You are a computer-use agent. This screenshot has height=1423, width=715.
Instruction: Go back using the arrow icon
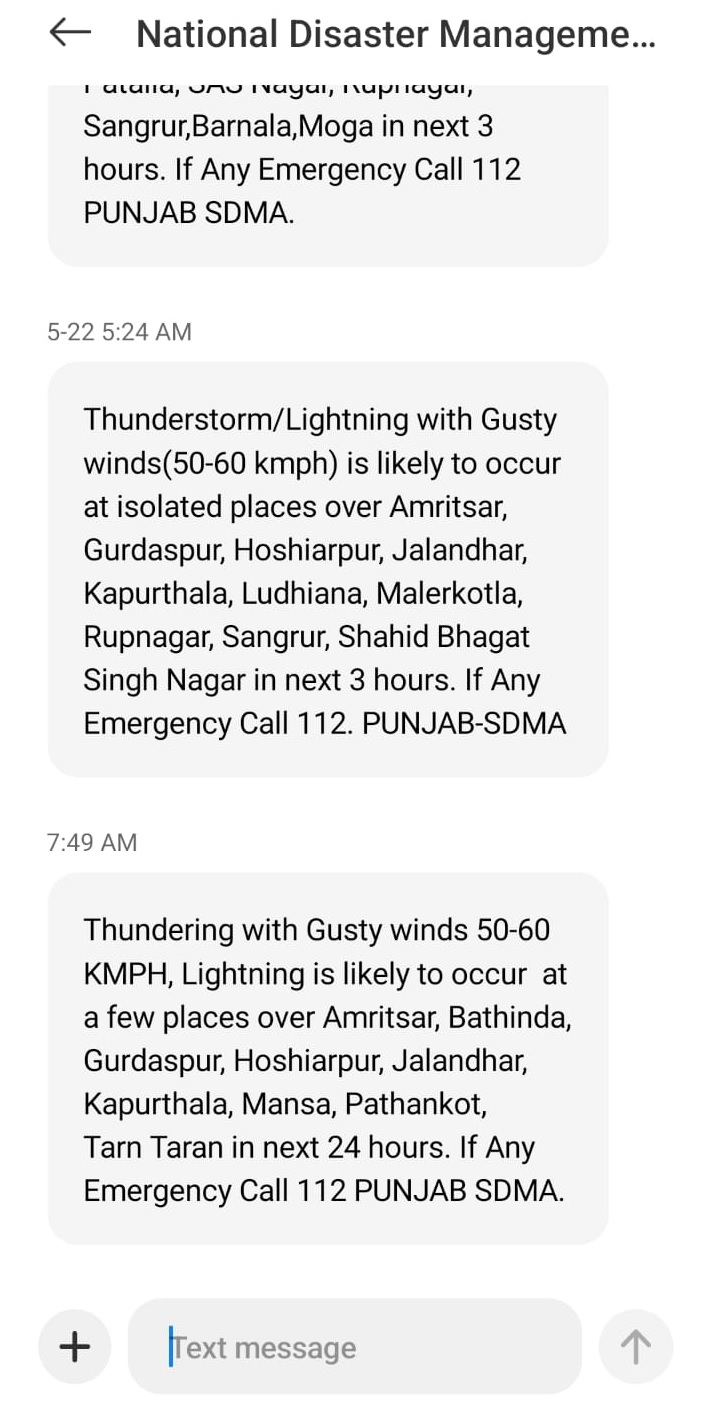70,34
